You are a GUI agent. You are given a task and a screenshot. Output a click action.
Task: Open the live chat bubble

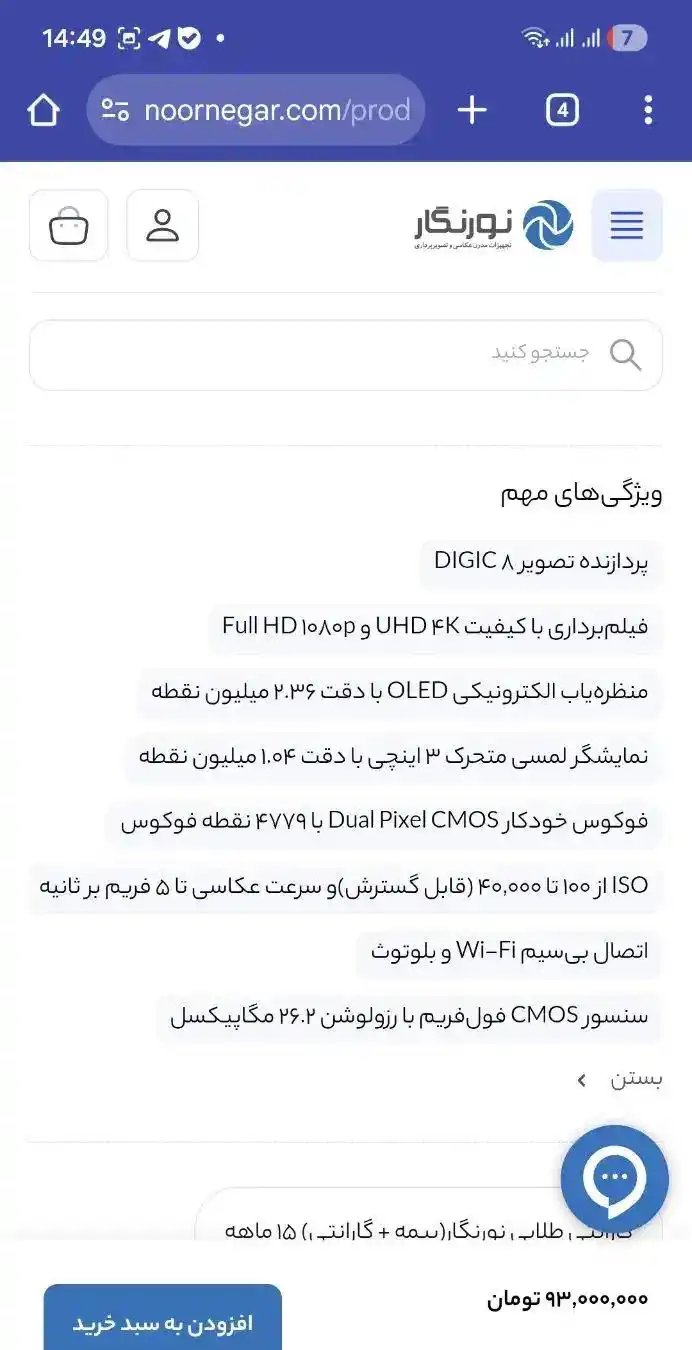[614, 1178]
